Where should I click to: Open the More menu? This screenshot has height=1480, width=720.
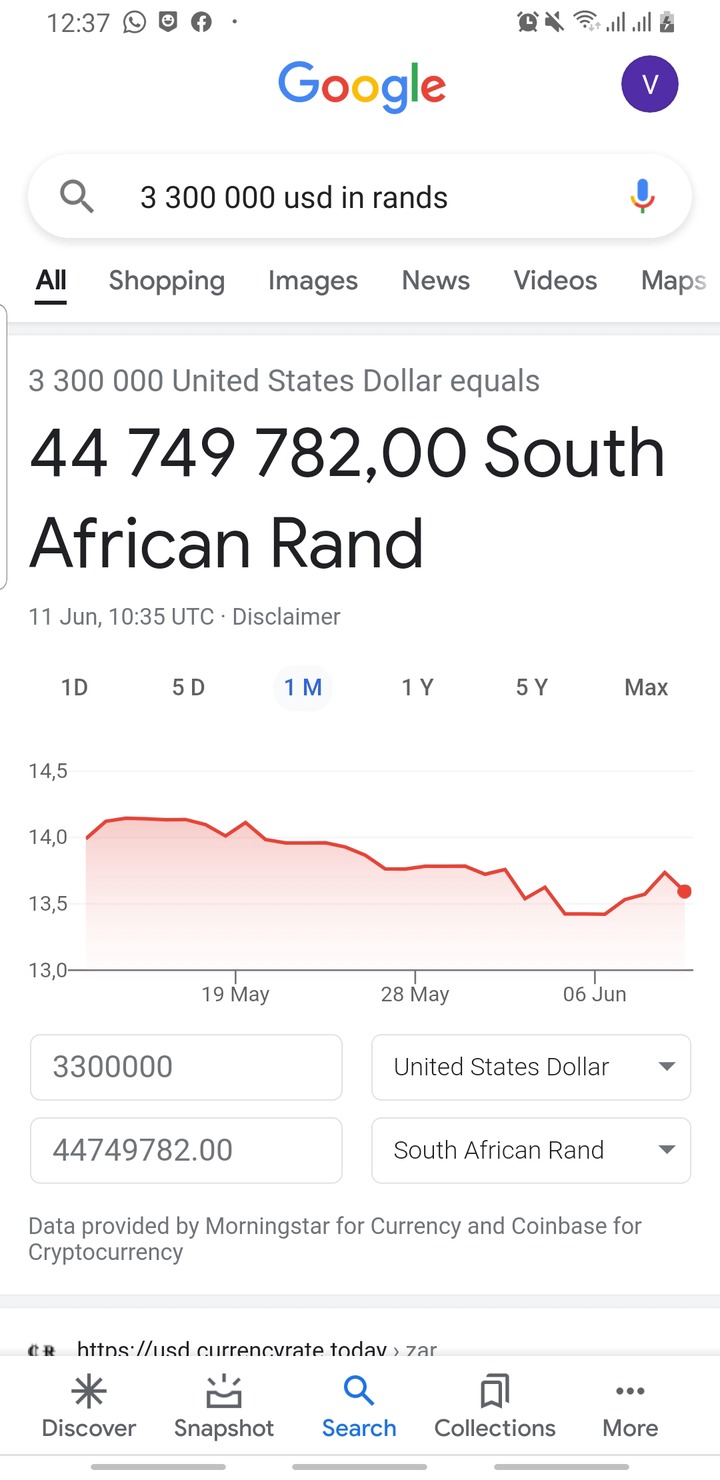(x=630, y=1407)
